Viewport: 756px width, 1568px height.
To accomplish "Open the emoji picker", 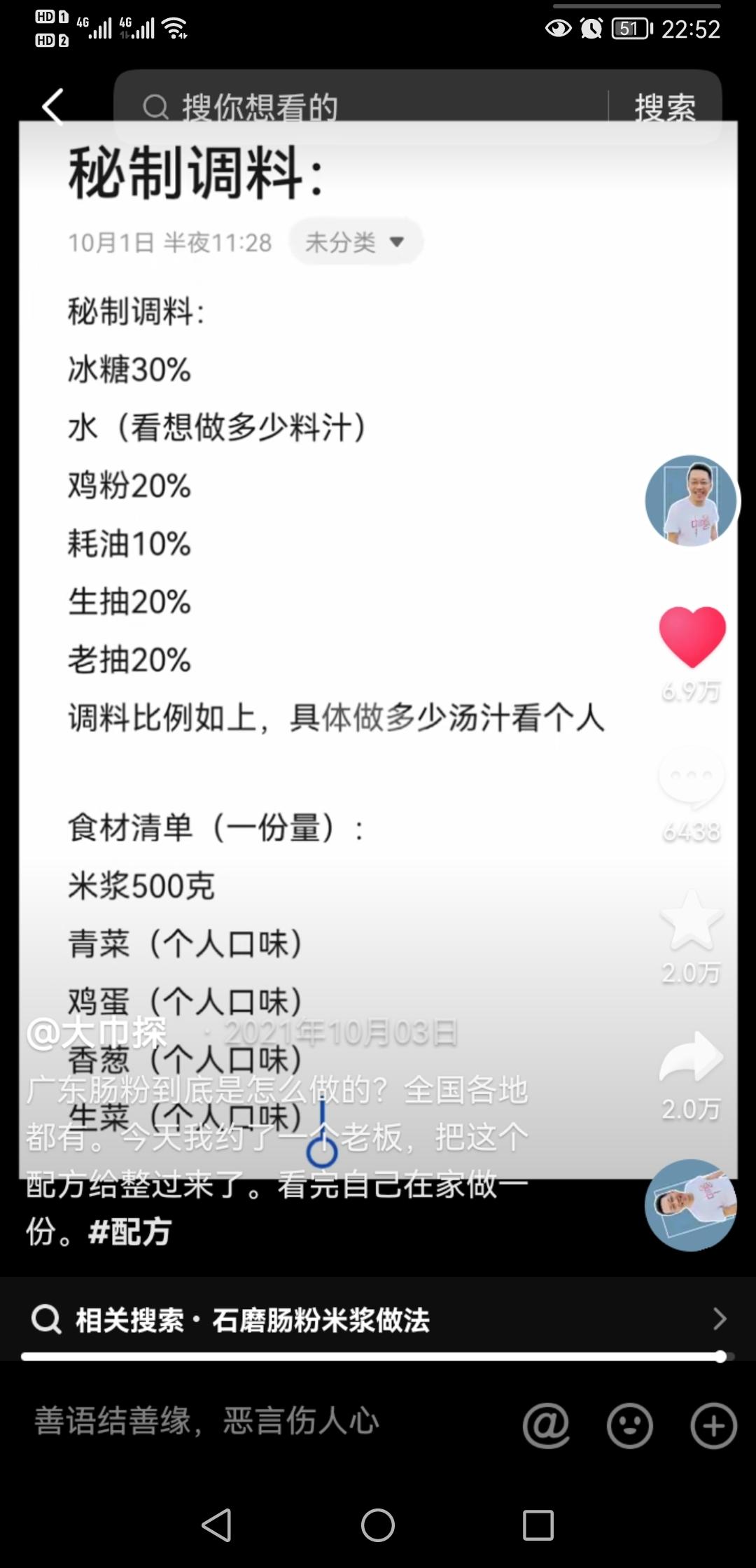I will [630, 1425].
